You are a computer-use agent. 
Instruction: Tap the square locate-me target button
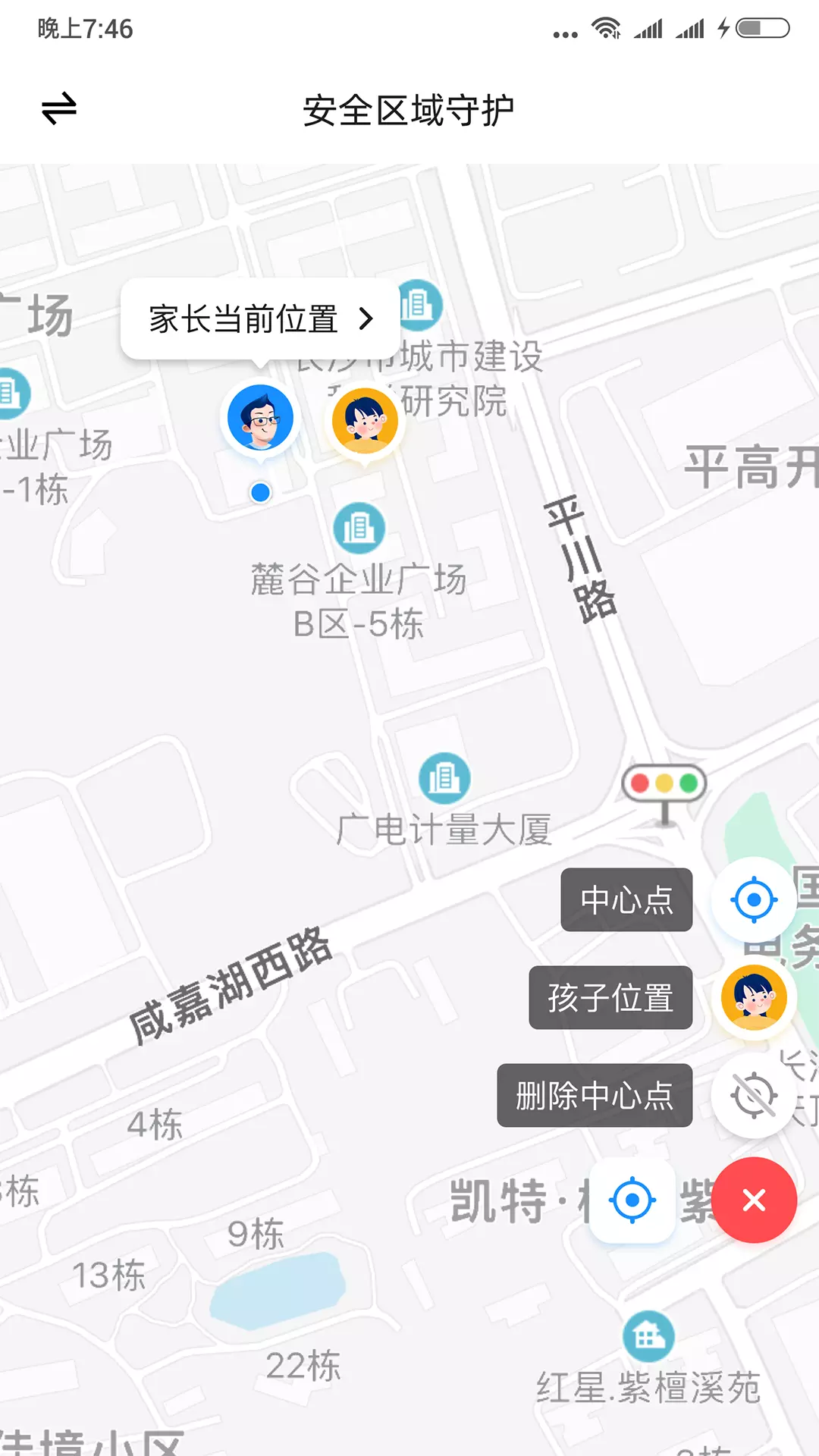632,1200
